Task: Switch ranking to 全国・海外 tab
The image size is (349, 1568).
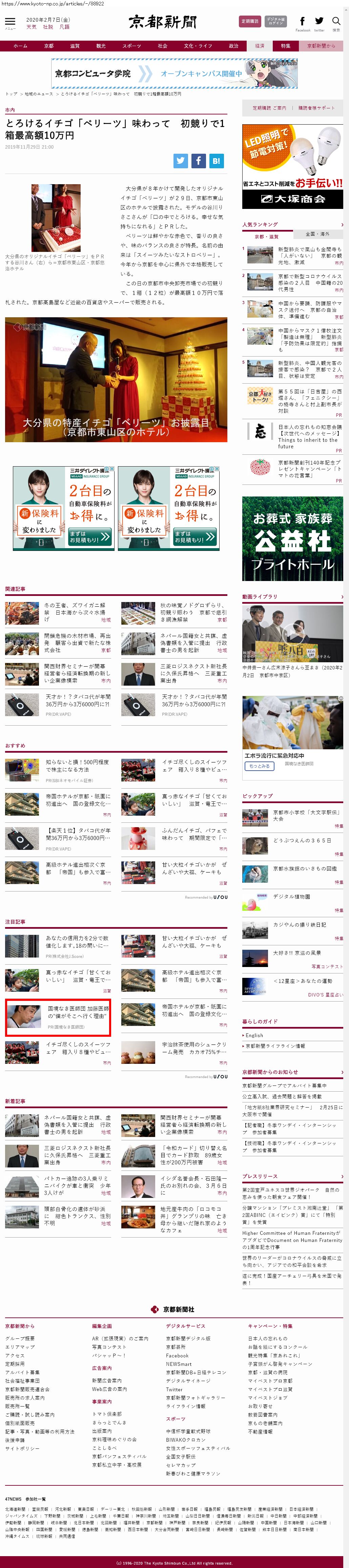Action: click(317, 234)
